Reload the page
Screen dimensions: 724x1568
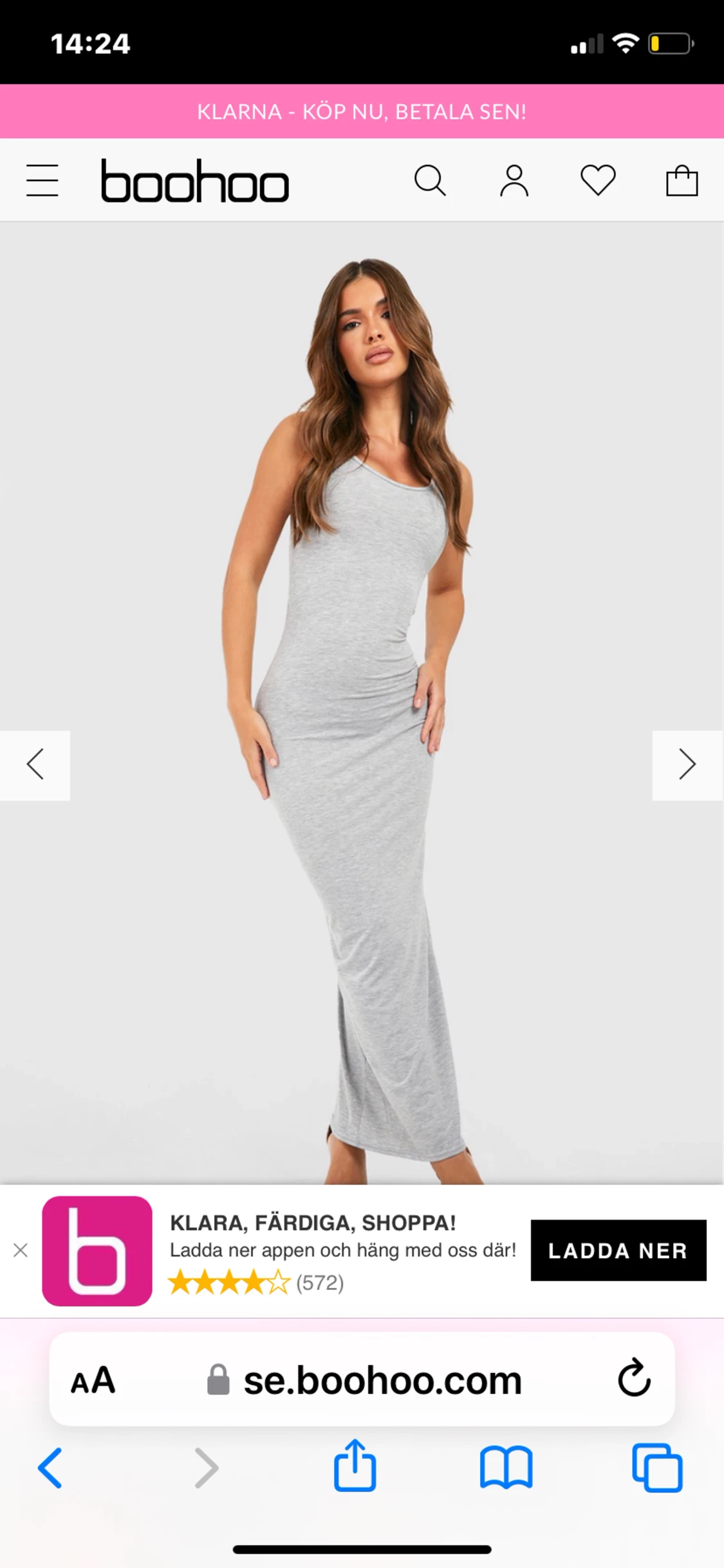[x=634, y=1379]
